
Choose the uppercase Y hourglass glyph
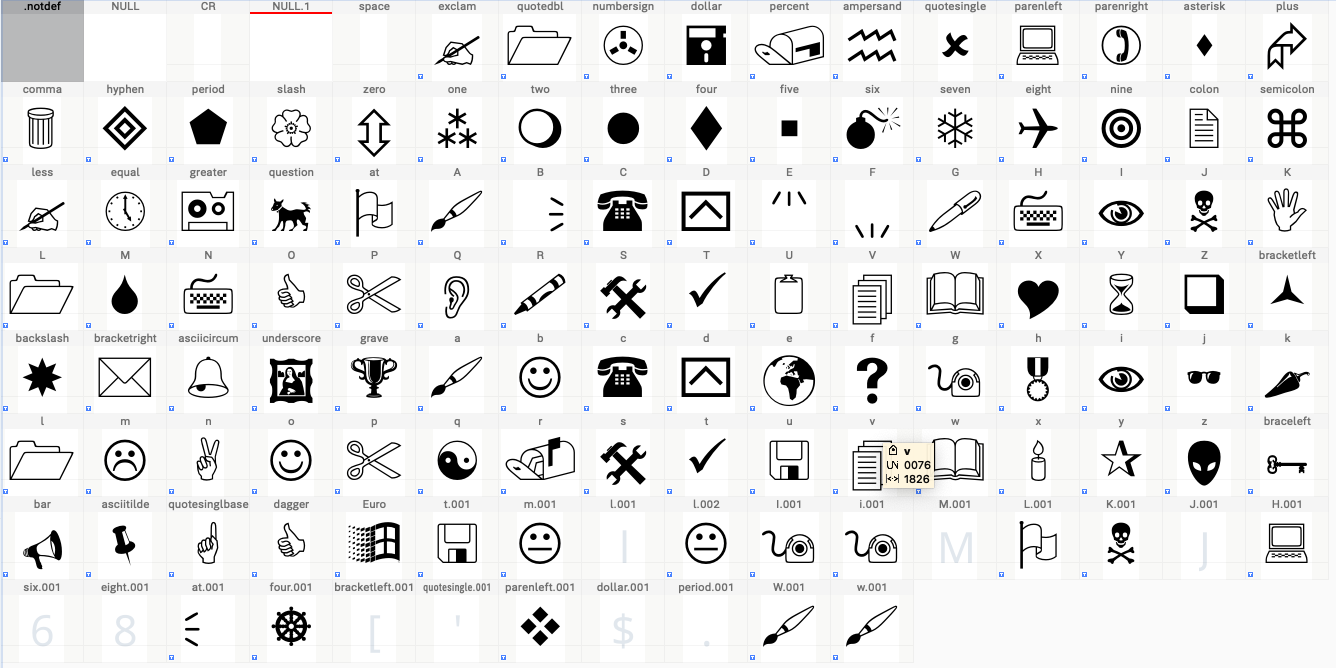1121,295
